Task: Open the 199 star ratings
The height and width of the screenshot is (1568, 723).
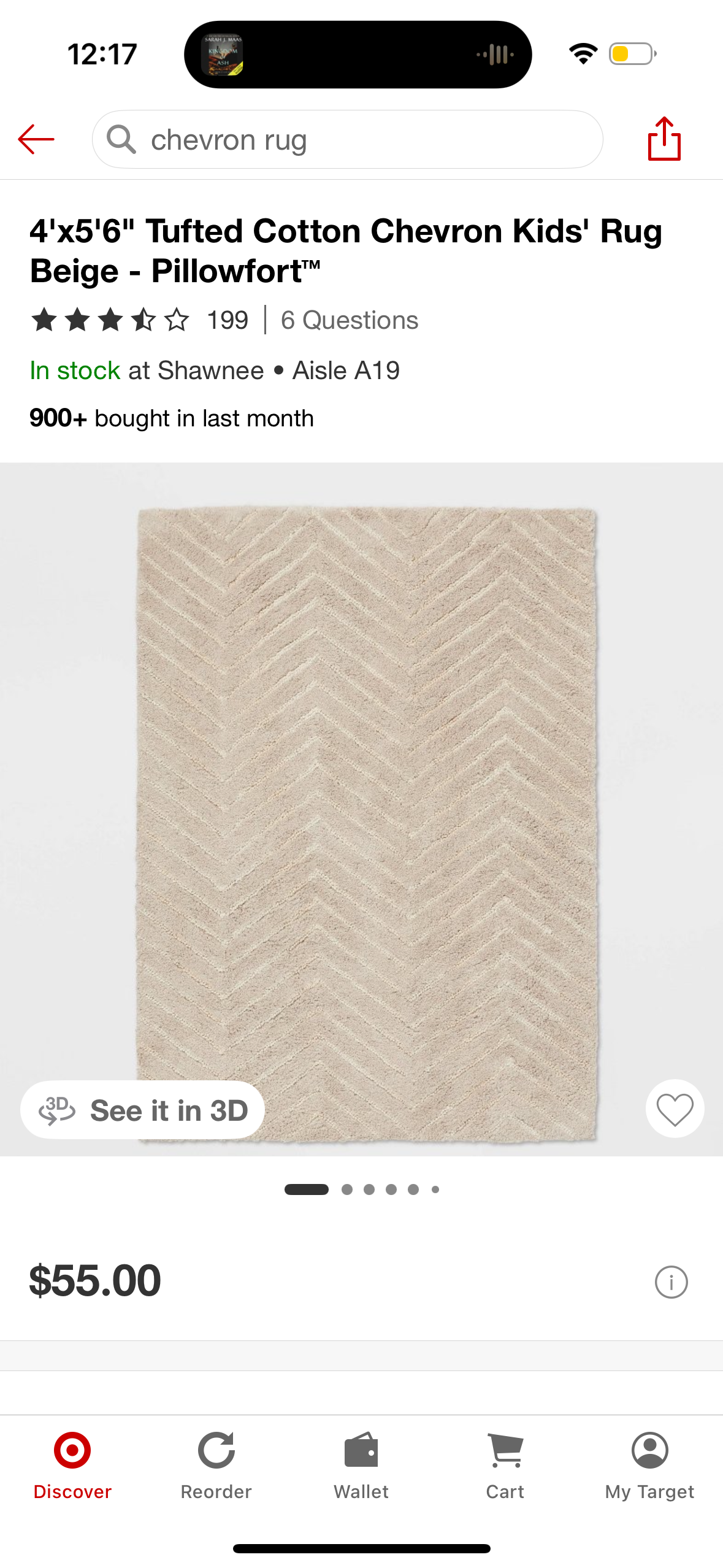Action: pos(140,320)
